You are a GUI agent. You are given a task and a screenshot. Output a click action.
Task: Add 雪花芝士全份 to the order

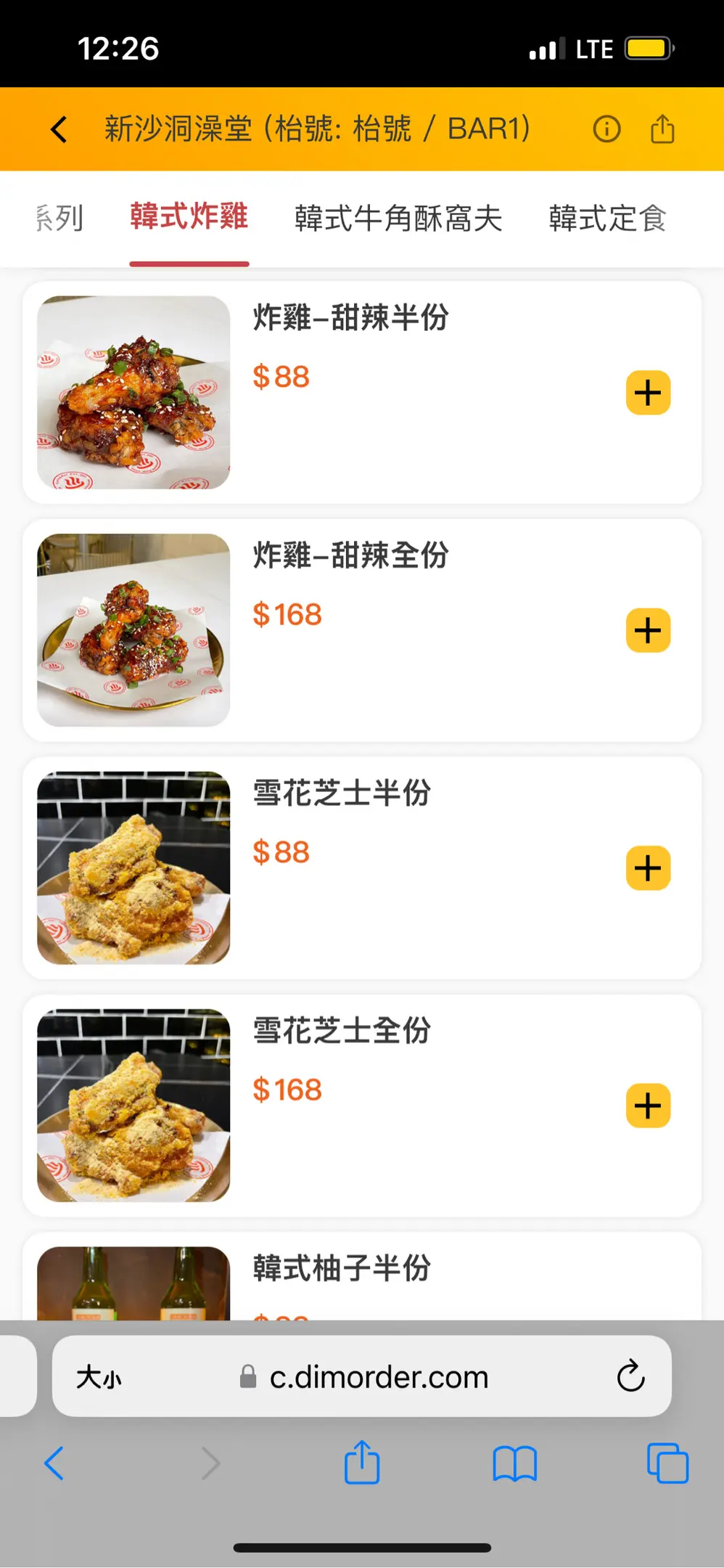[x=648, y=1106]
